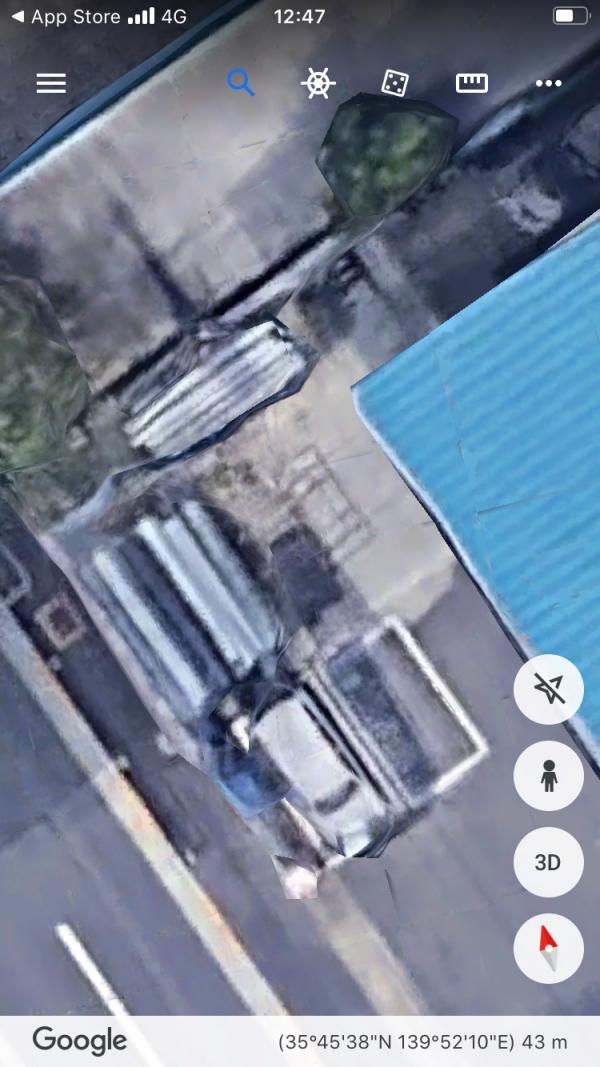600x1067 pixels.
Task: Tap the I'm Feeling Lucky dice
Action: (x=395, y=83)
